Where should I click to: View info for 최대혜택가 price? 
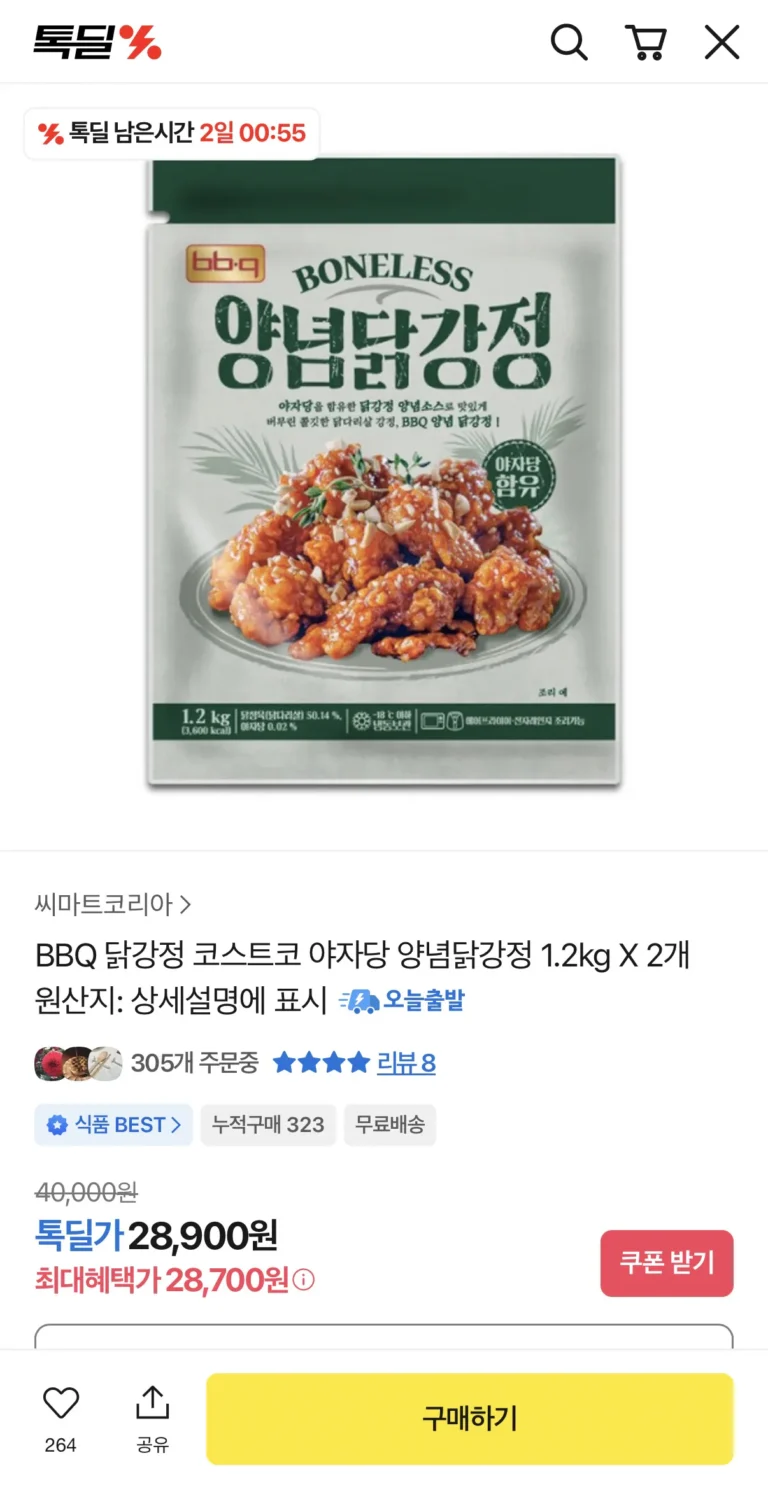pyautogui.click(x=304, y=1280)
